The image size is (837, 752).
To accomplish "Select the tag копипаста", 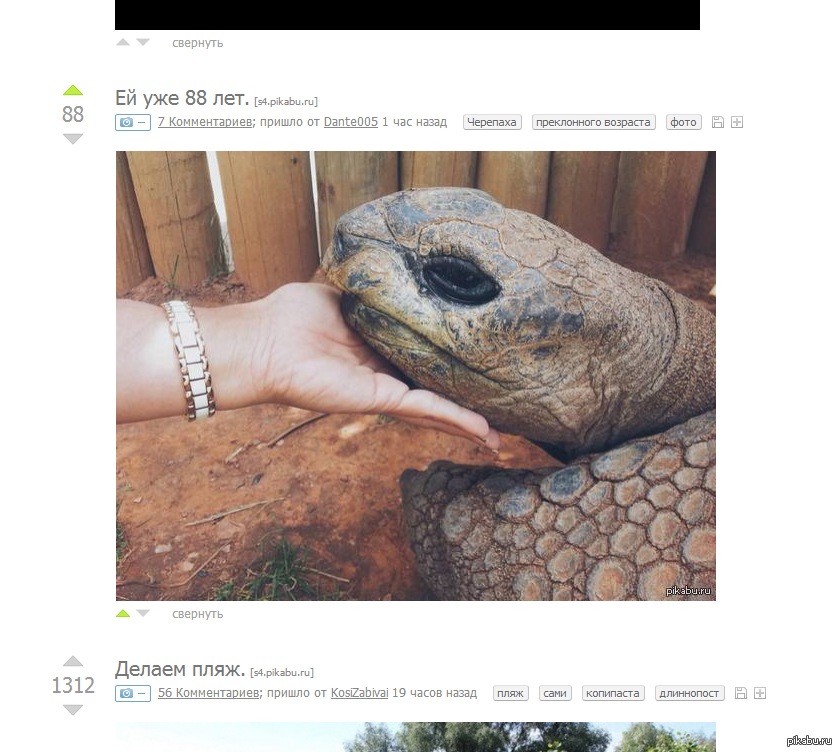I will 612,693.
